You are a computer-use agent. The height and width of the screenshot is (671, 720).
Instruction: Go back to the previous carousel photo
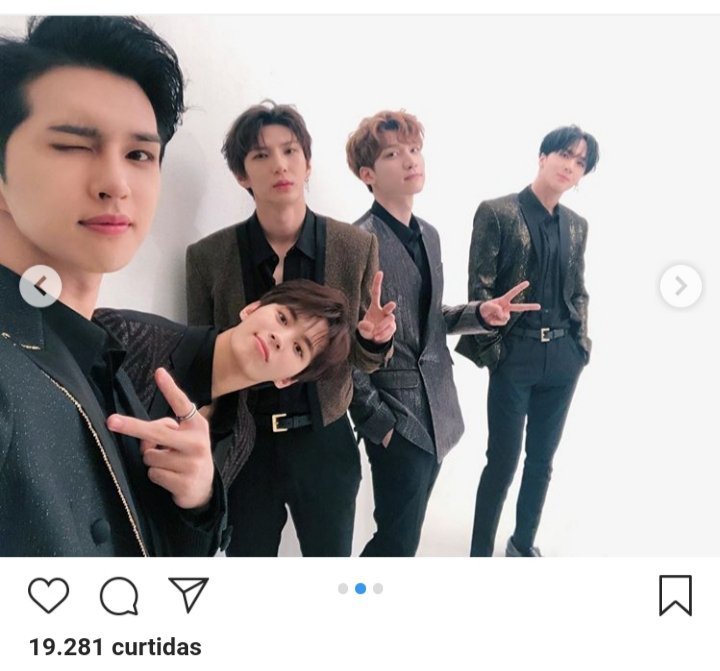[40, 287]
